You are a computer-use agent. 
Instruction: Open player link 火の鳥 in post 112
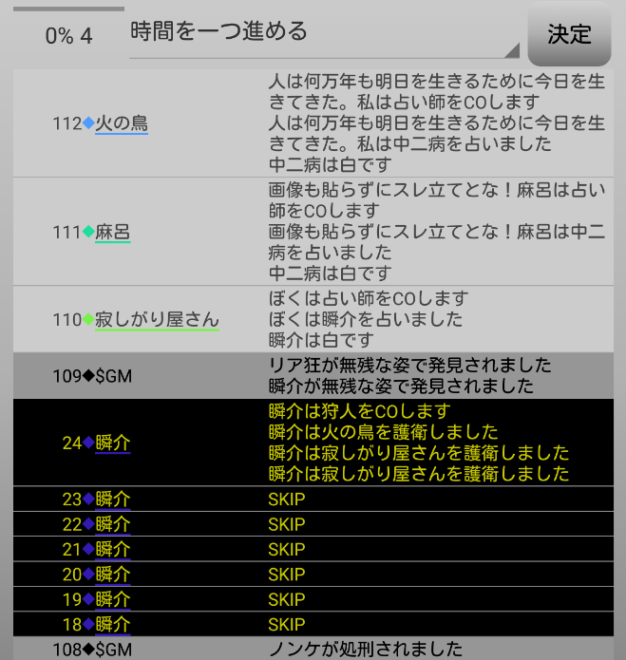tap(122, 124)
